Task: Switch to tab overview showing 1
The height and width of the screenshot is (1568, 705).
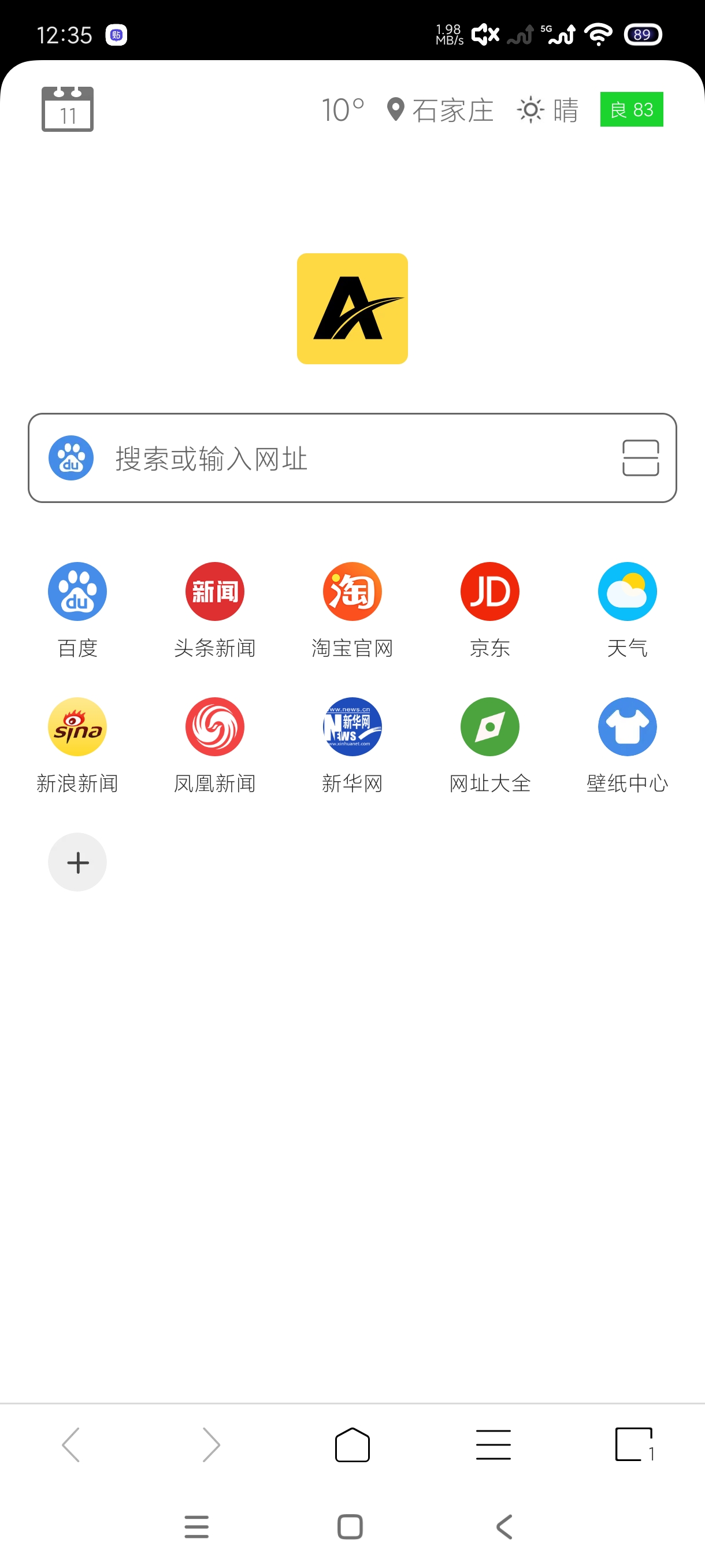Action: pyautogui.click(x=635, y=1444)
